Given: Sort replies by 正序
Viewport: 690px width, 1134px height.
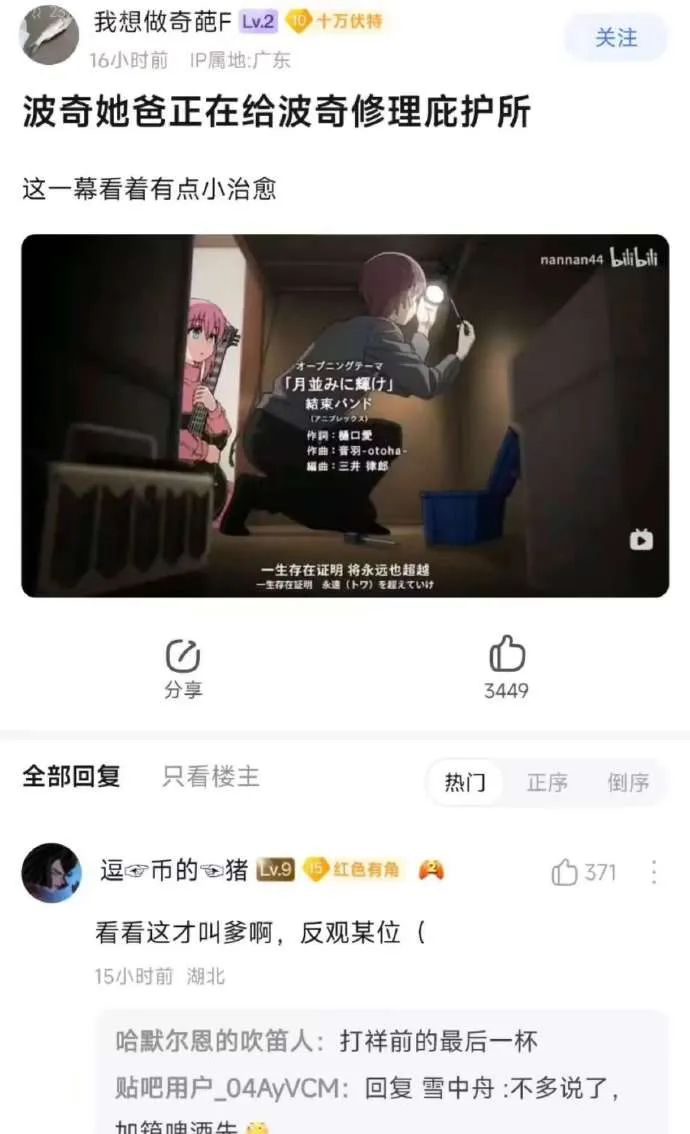Looking at the screenshot, I should tap(547, 782).
